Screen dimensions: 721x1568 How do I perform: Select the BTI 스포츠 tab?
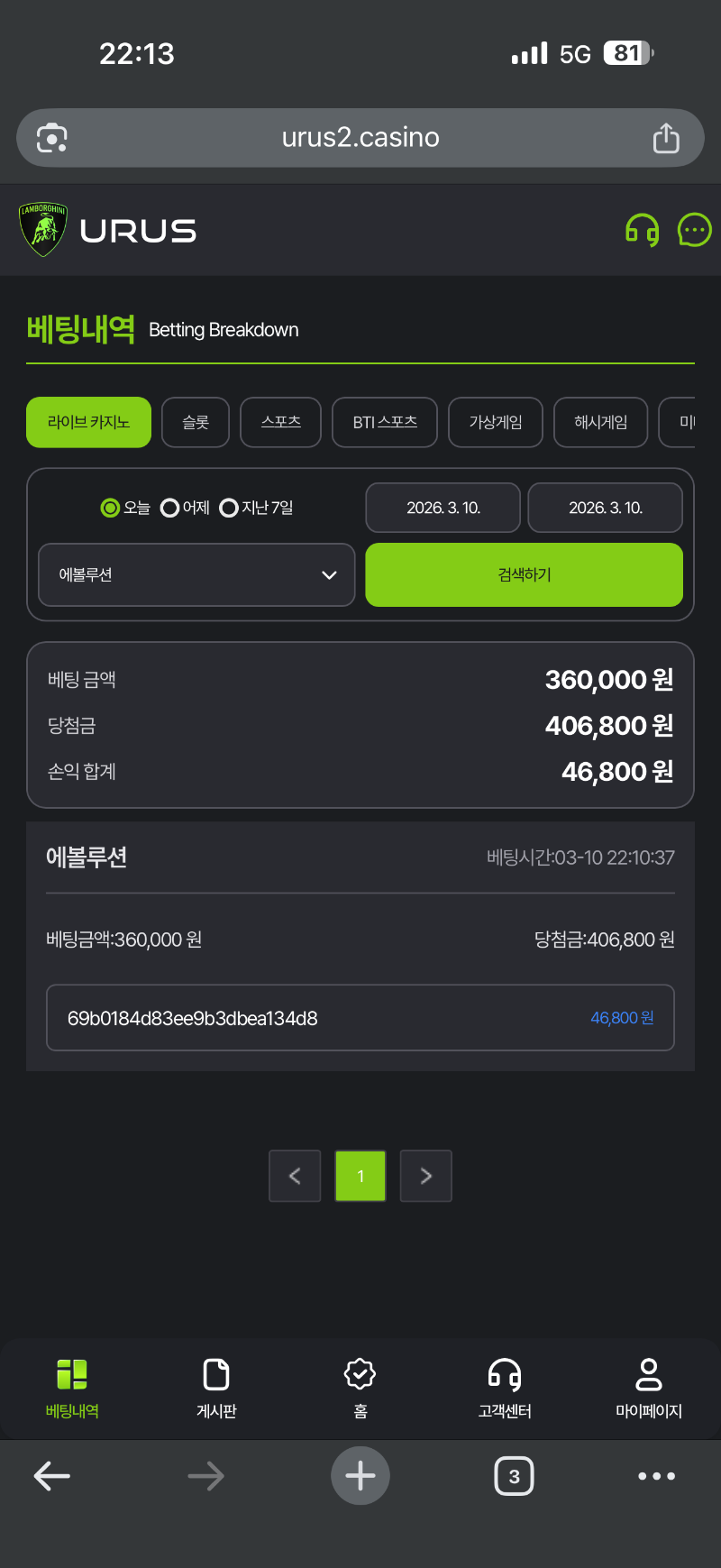(385, 422)
